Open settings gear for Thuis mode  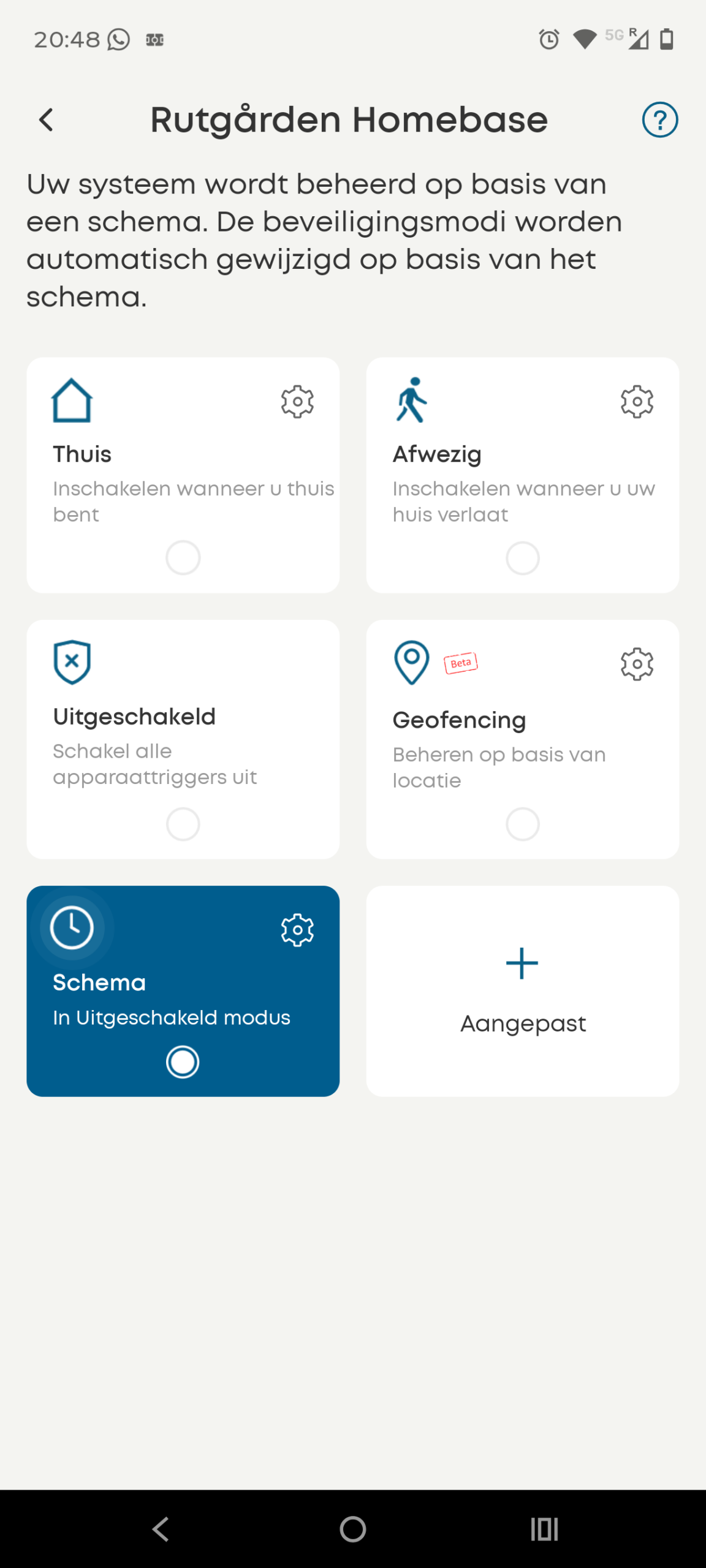pos(297,402)
